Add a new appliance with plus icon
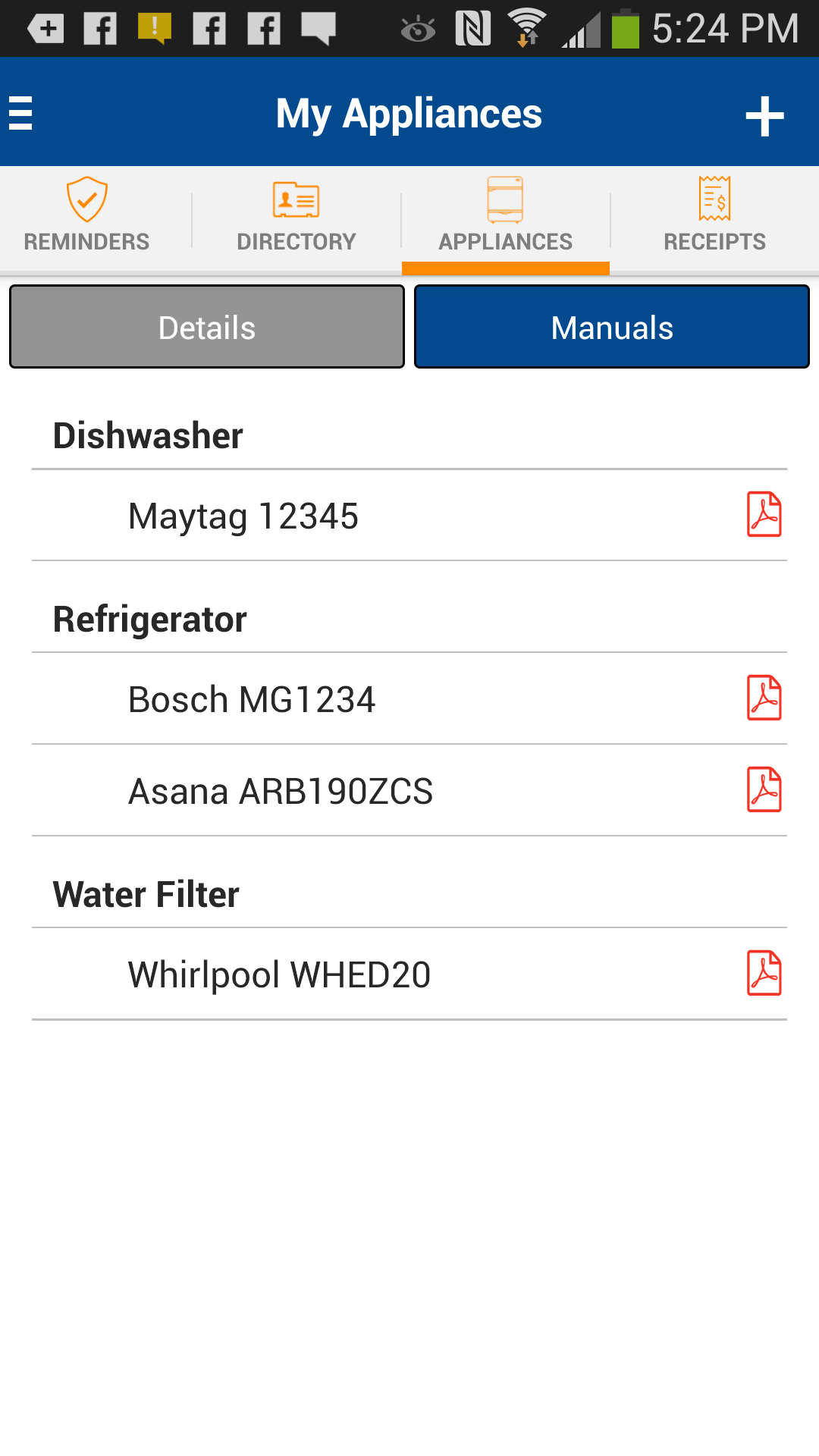This screenshot has height=1456, width=819. (764, 116)
